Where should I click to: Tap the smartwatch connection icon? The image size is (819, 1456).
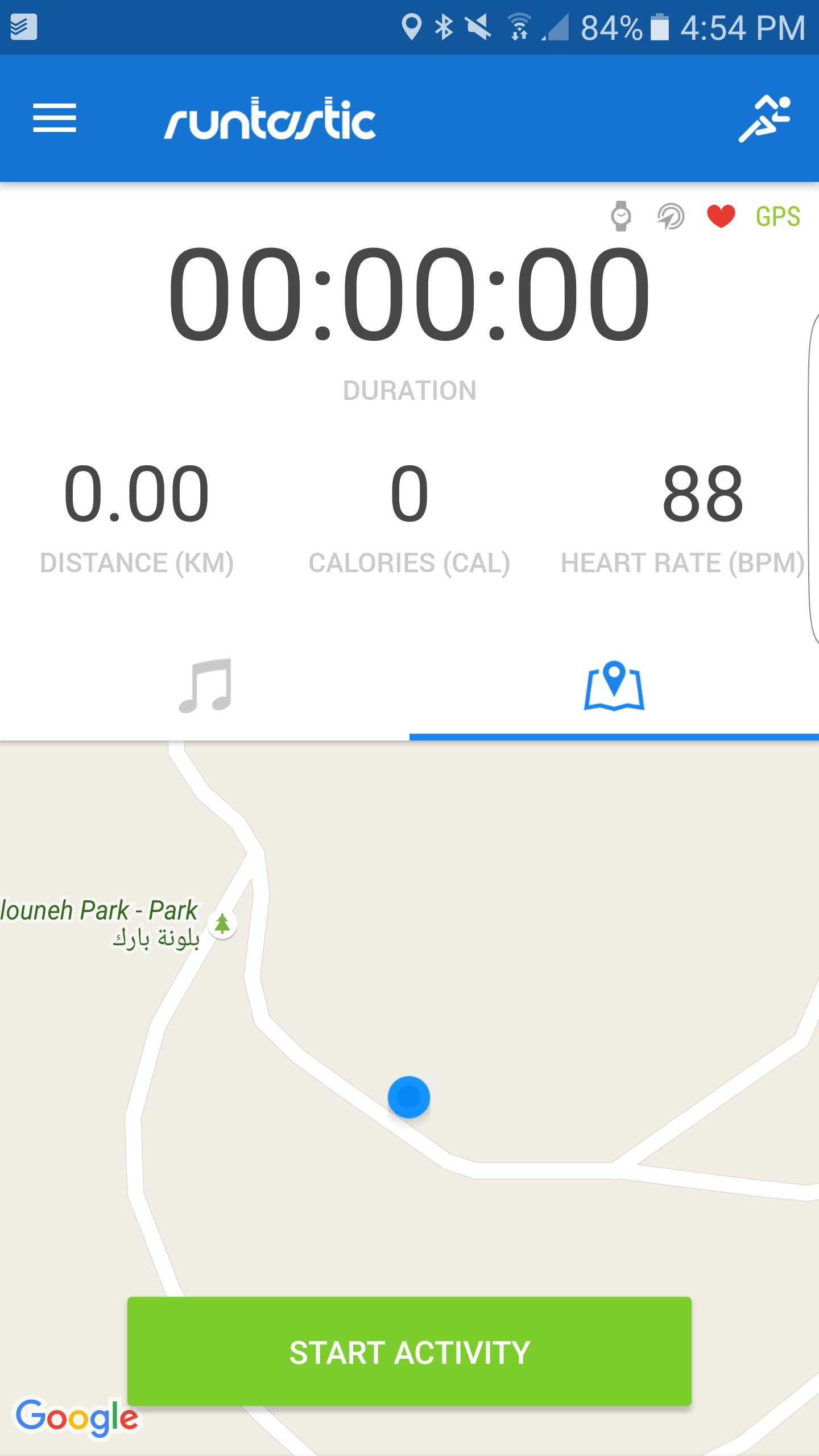tap(621, 216)
